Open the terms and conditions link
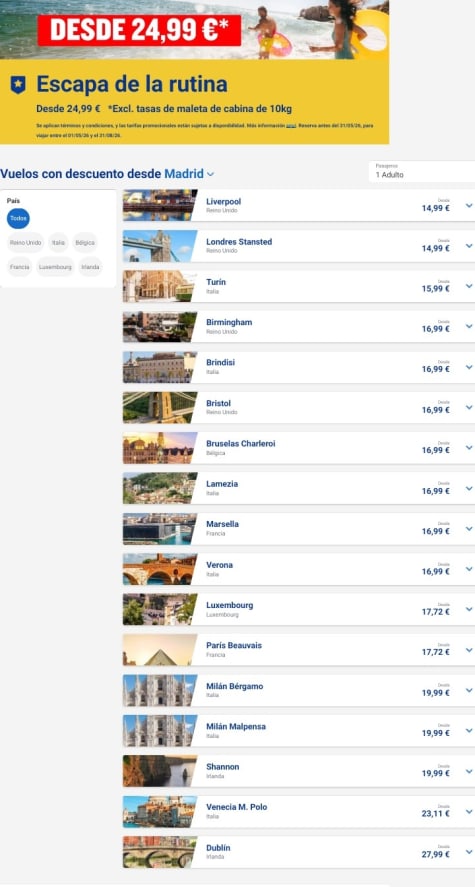 coord(291,126)
